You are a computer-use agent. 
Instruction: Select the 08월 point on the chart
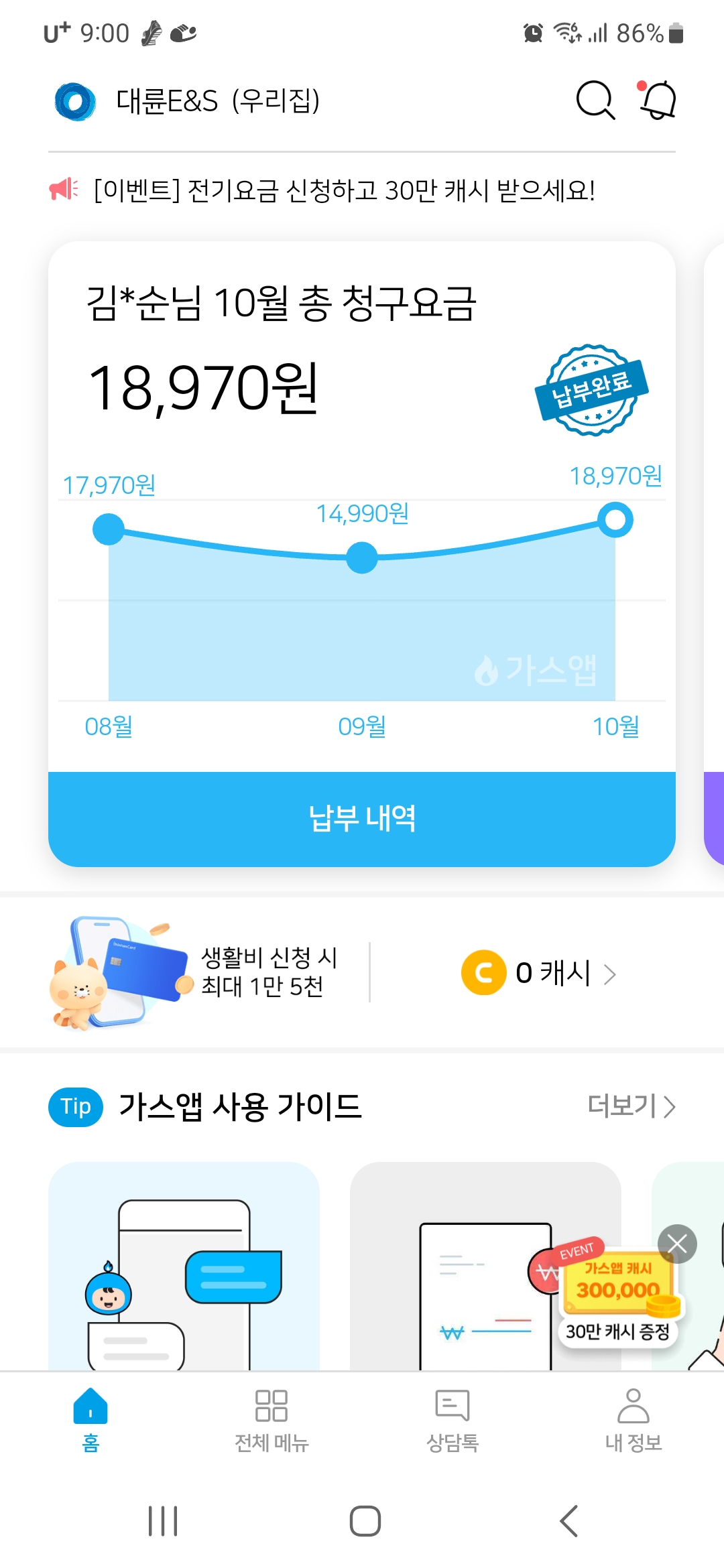coord(109,529)
